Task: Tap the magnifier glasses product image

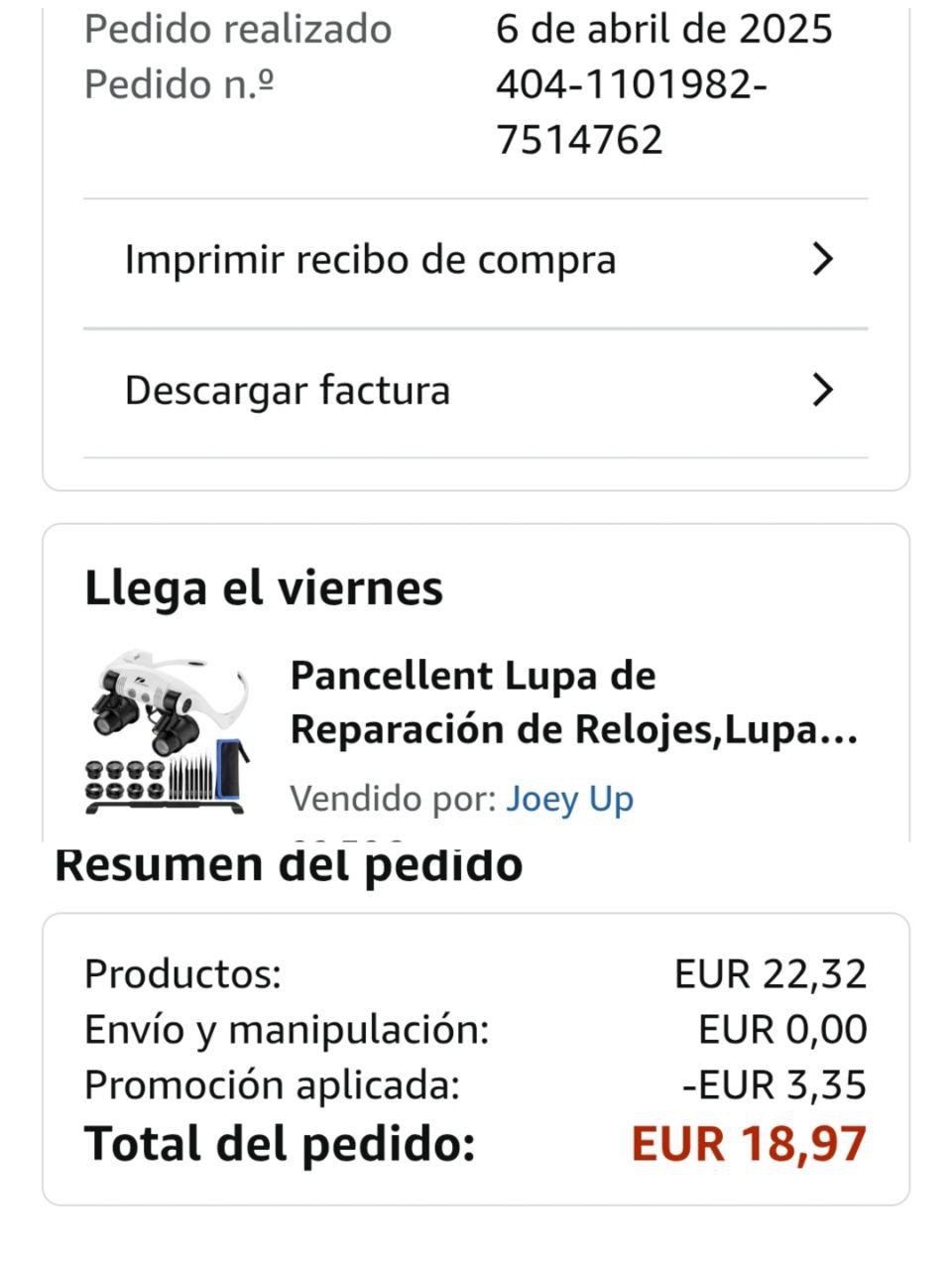Action: (x=167, y=732)
